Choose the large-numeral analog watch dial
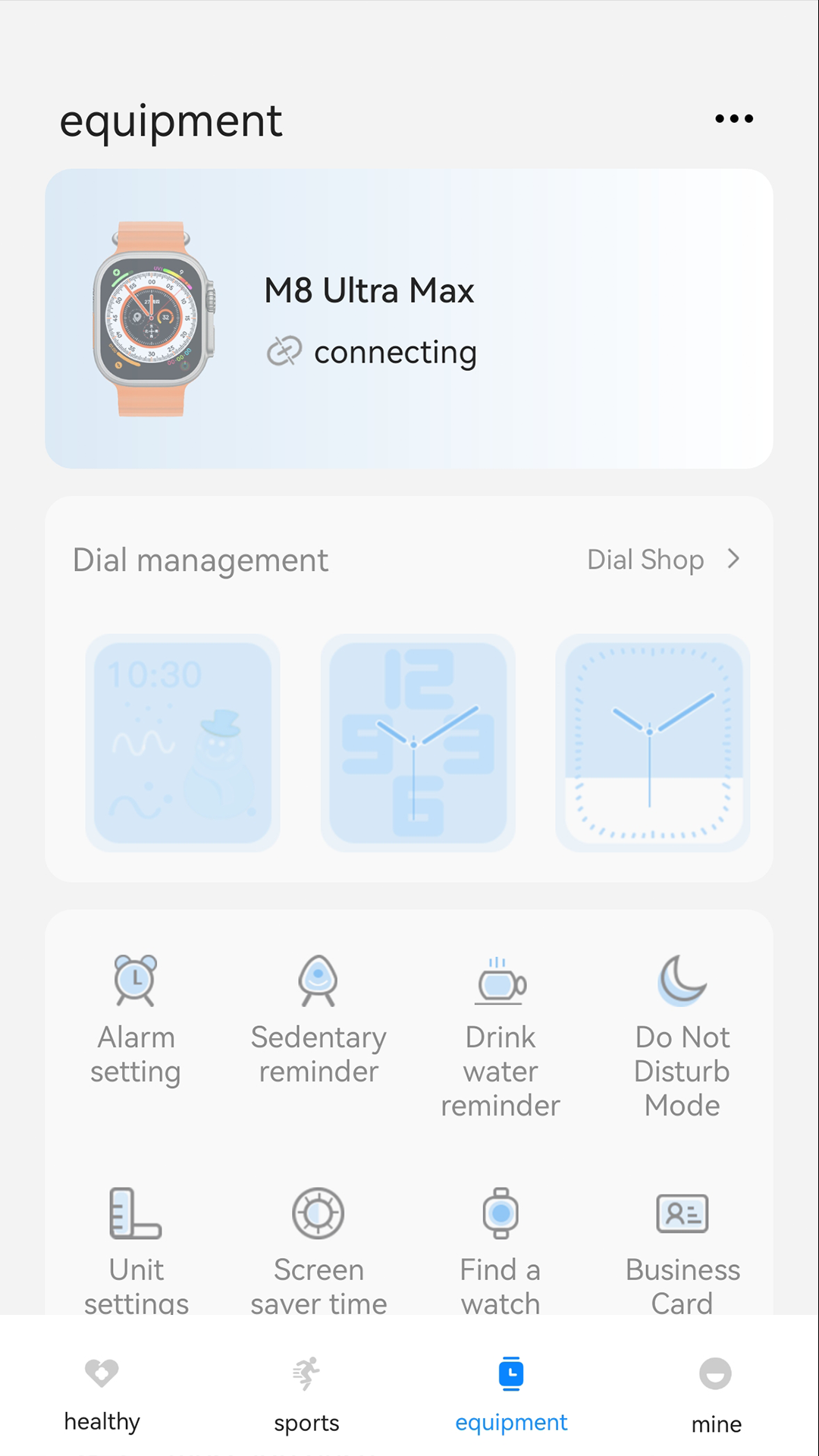The height and width of the screenshot is (1456, 819). pyautogui.click(x=418, y=742)
